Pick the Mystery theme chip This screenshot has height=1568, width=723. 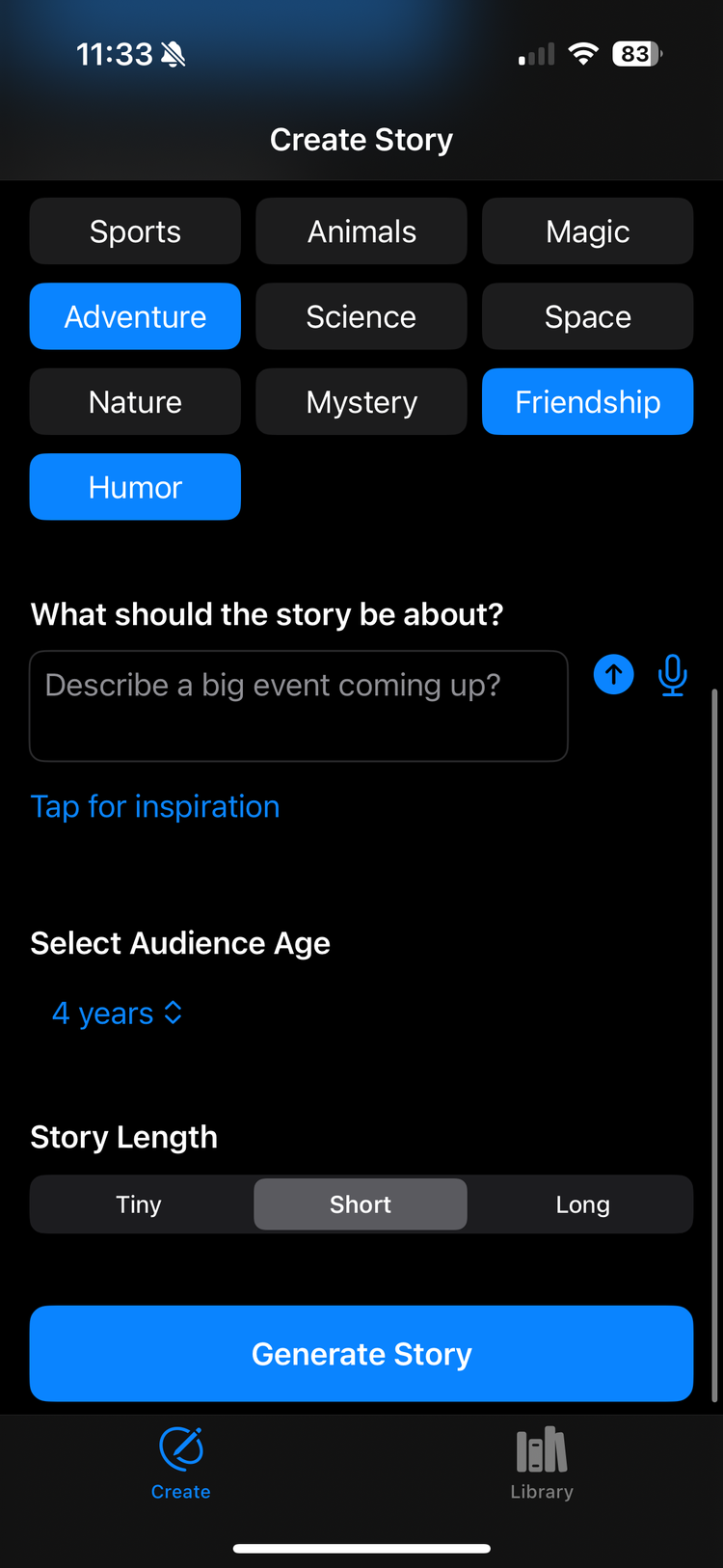pos(361,401)
